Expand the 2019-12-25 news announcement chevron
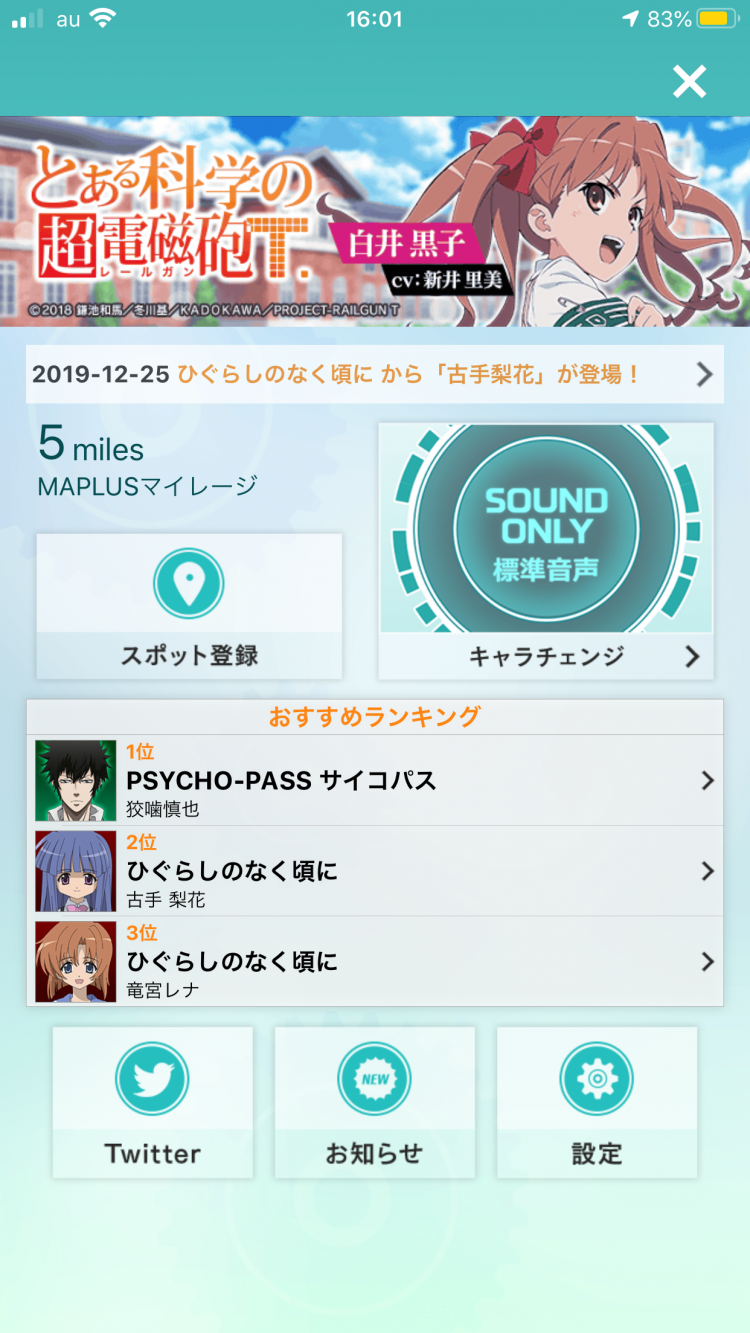This screenshot has height=1333, width=750. click(x=704, y=375)
